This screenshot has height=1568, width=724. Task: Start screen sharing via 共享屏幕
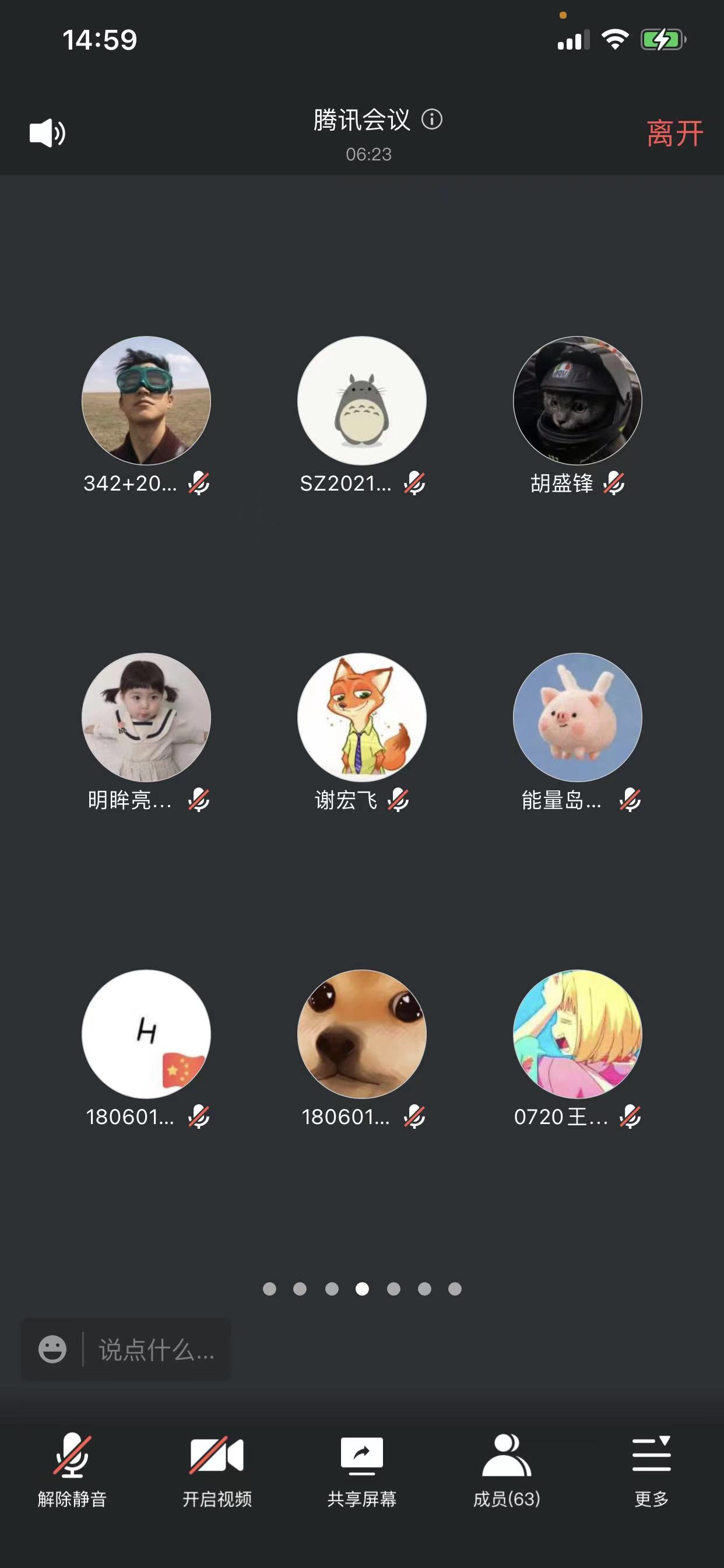362,1470
